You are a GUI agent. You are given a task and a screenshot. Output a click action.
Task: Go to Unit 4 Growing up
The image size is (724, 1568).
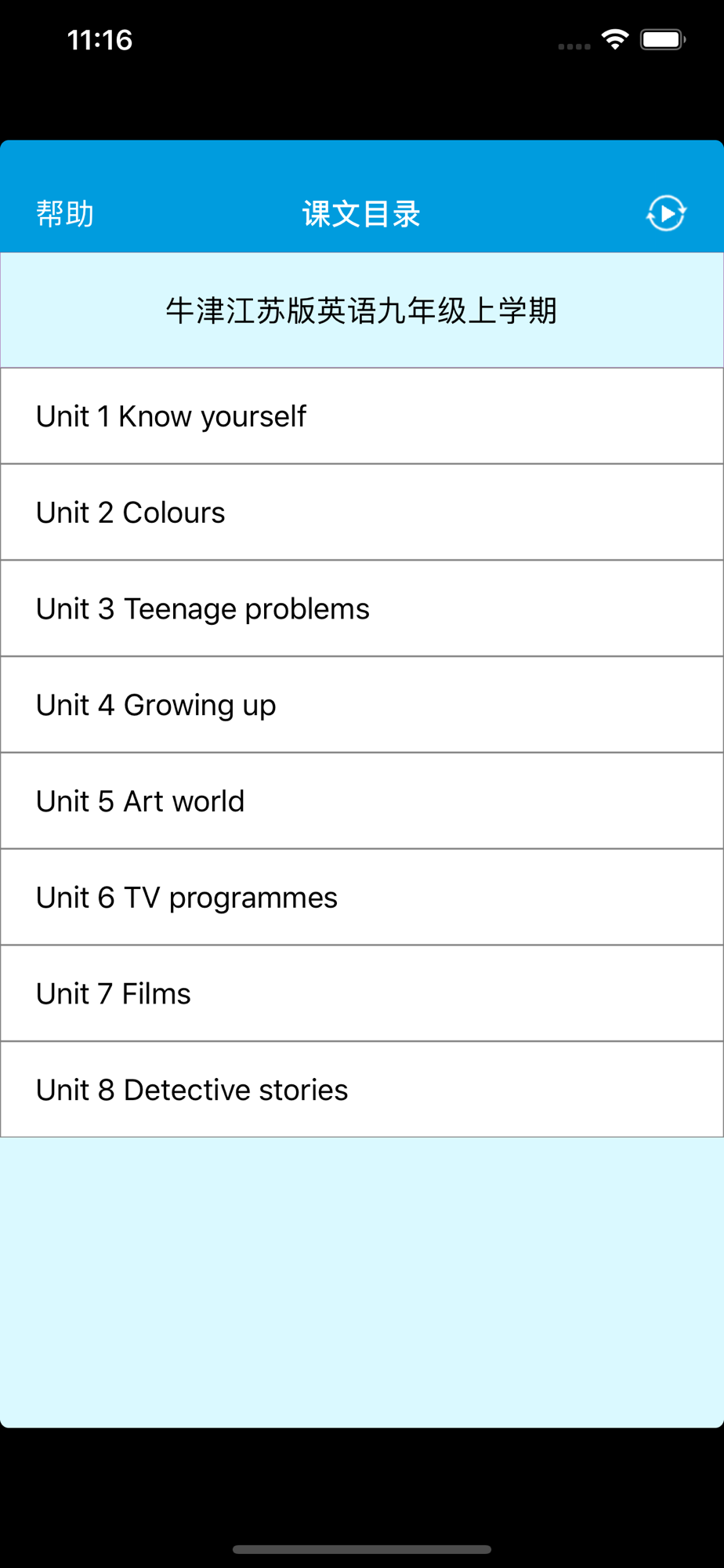point(362,705)
